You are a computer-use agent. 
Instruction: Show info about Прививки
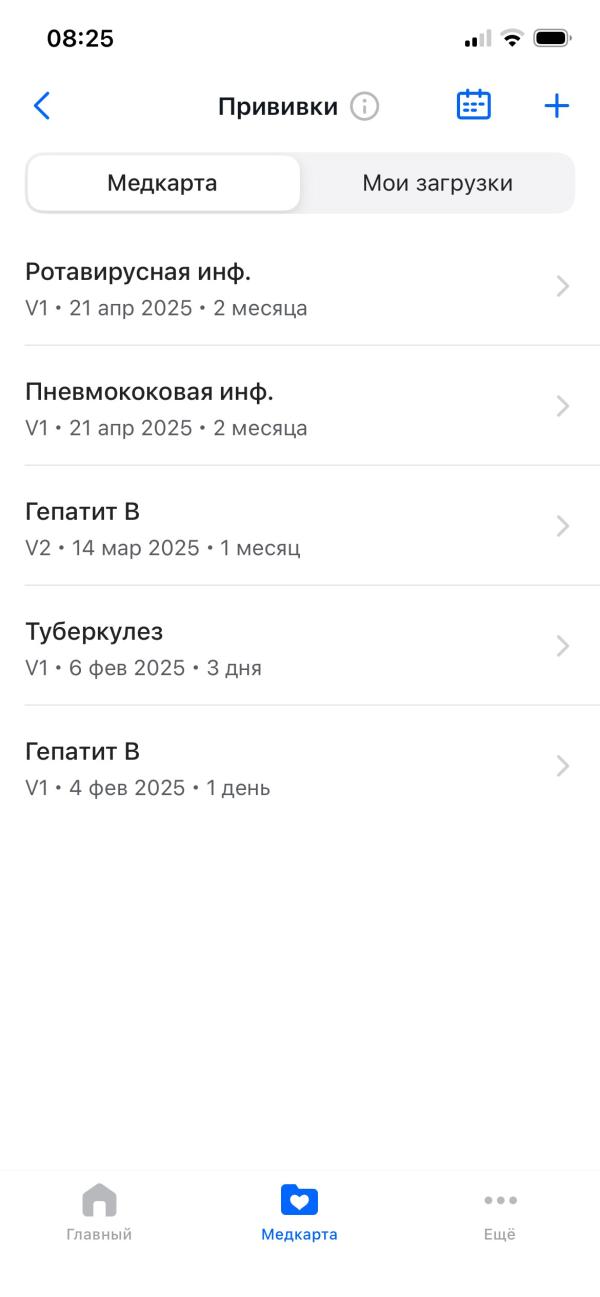pos(365,106)
